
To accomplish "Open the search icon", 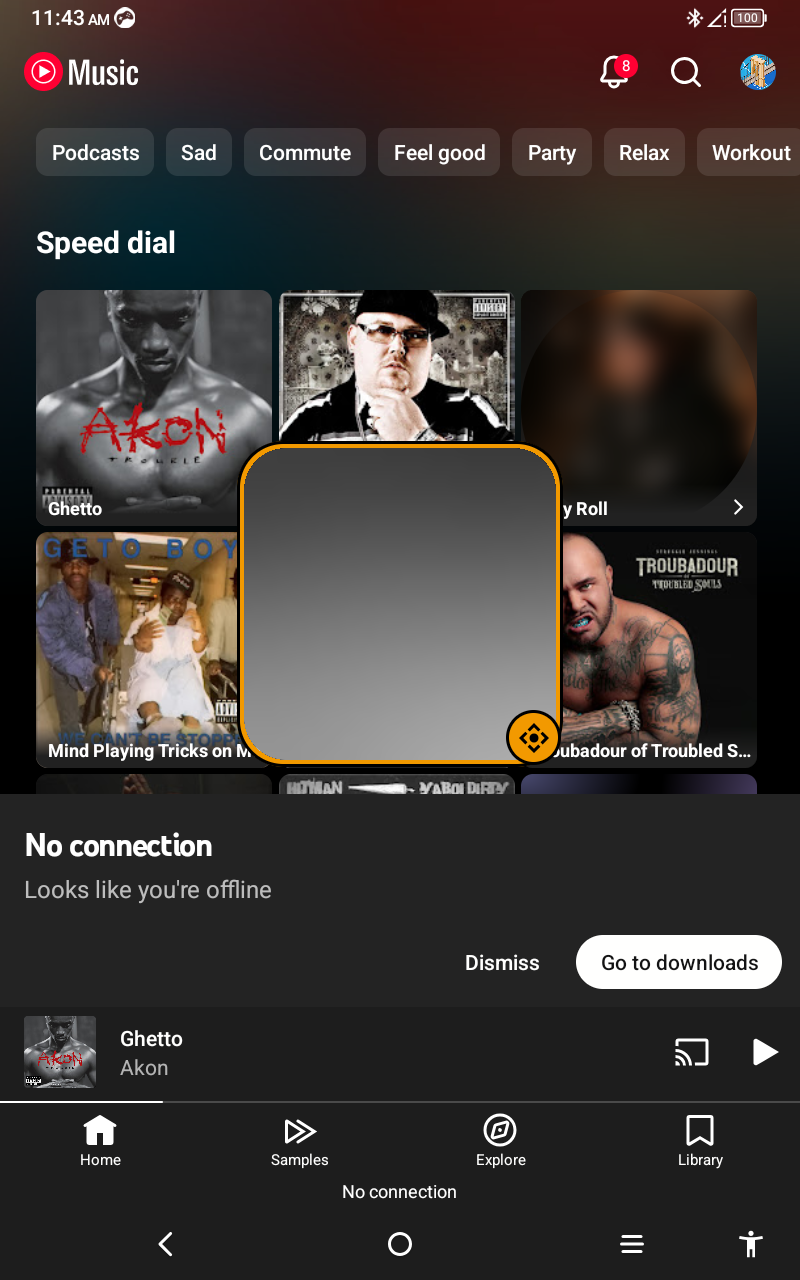I will pos(686,72).
